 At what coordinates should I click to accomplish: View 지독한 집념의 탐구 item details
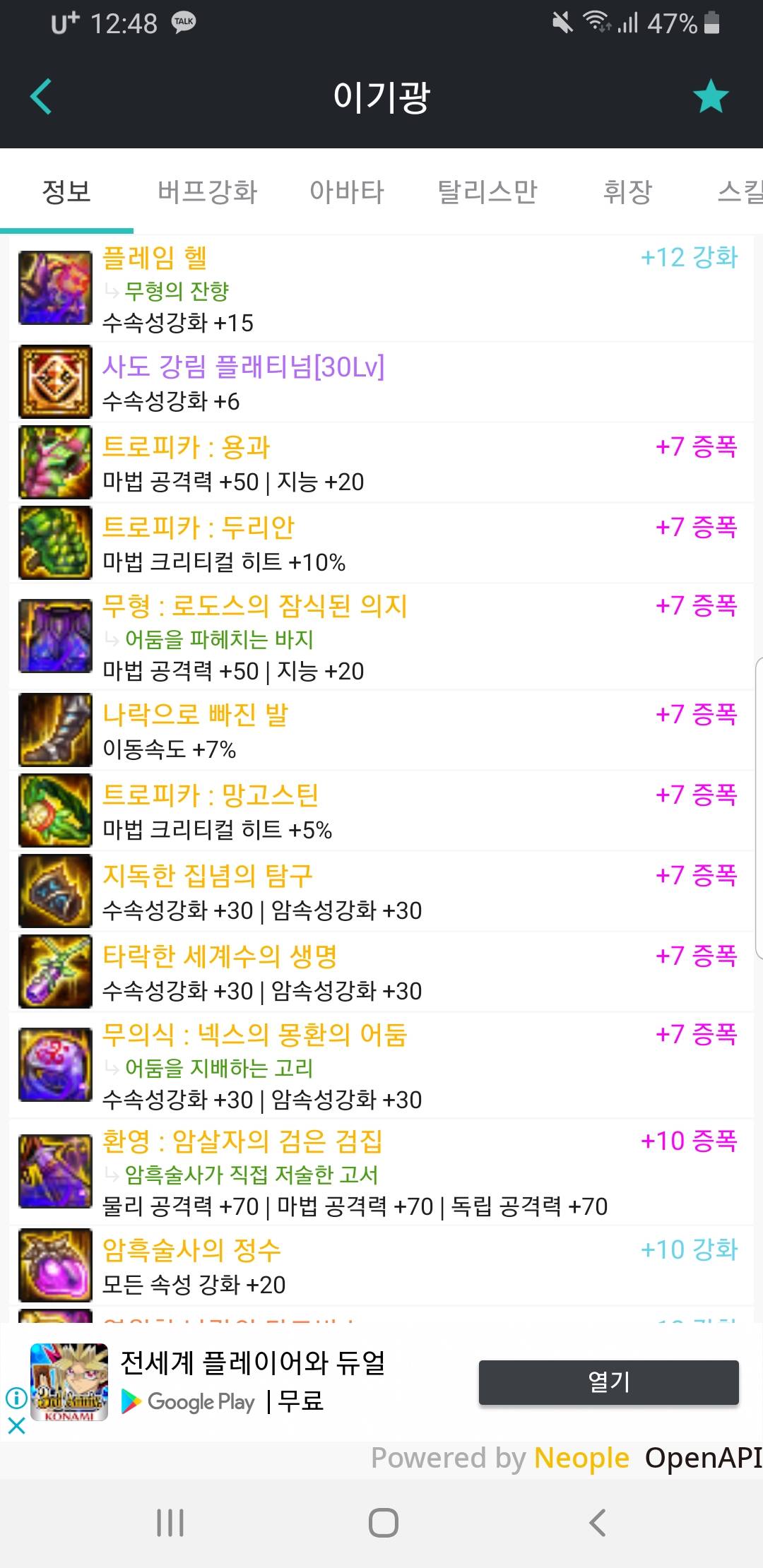coord(381,891)
